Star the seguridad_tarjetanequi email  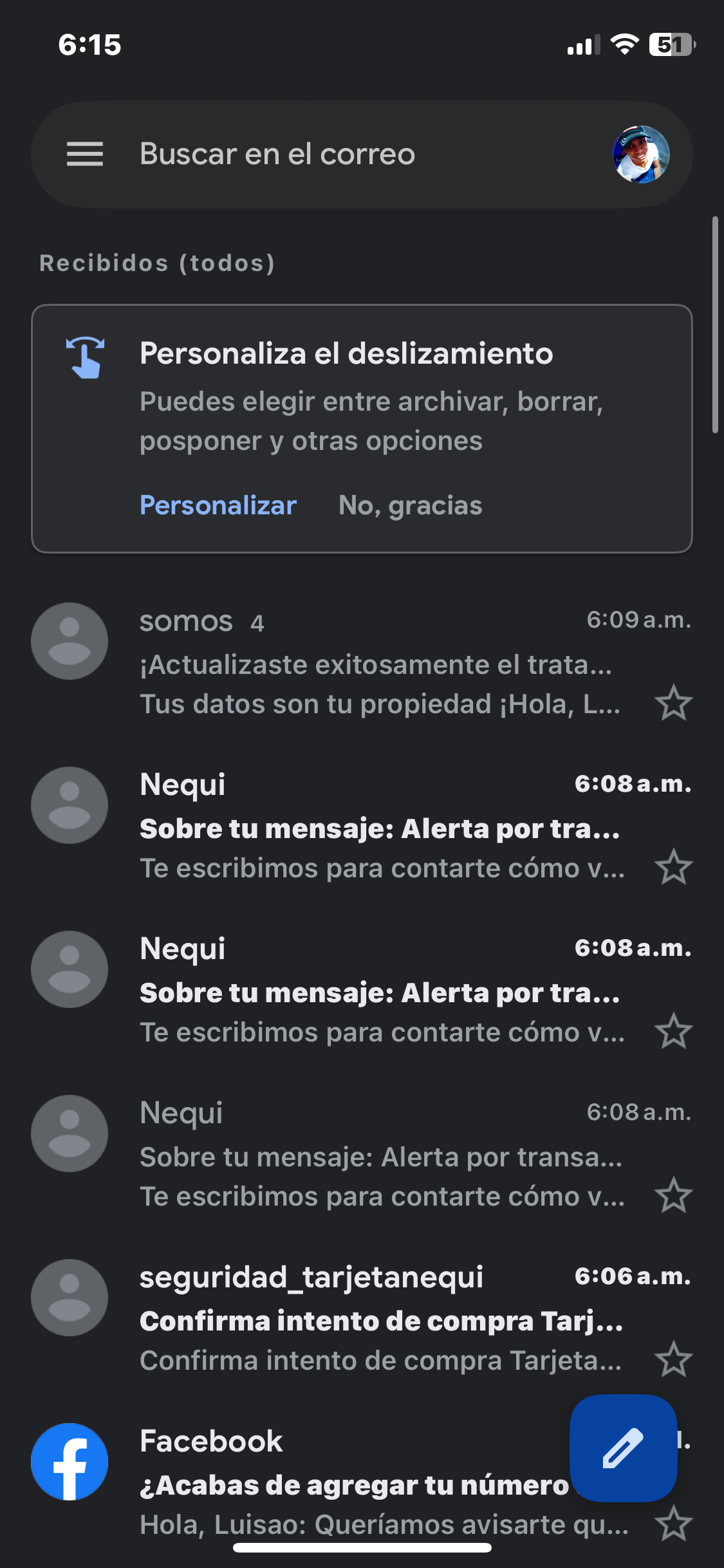673,1359
